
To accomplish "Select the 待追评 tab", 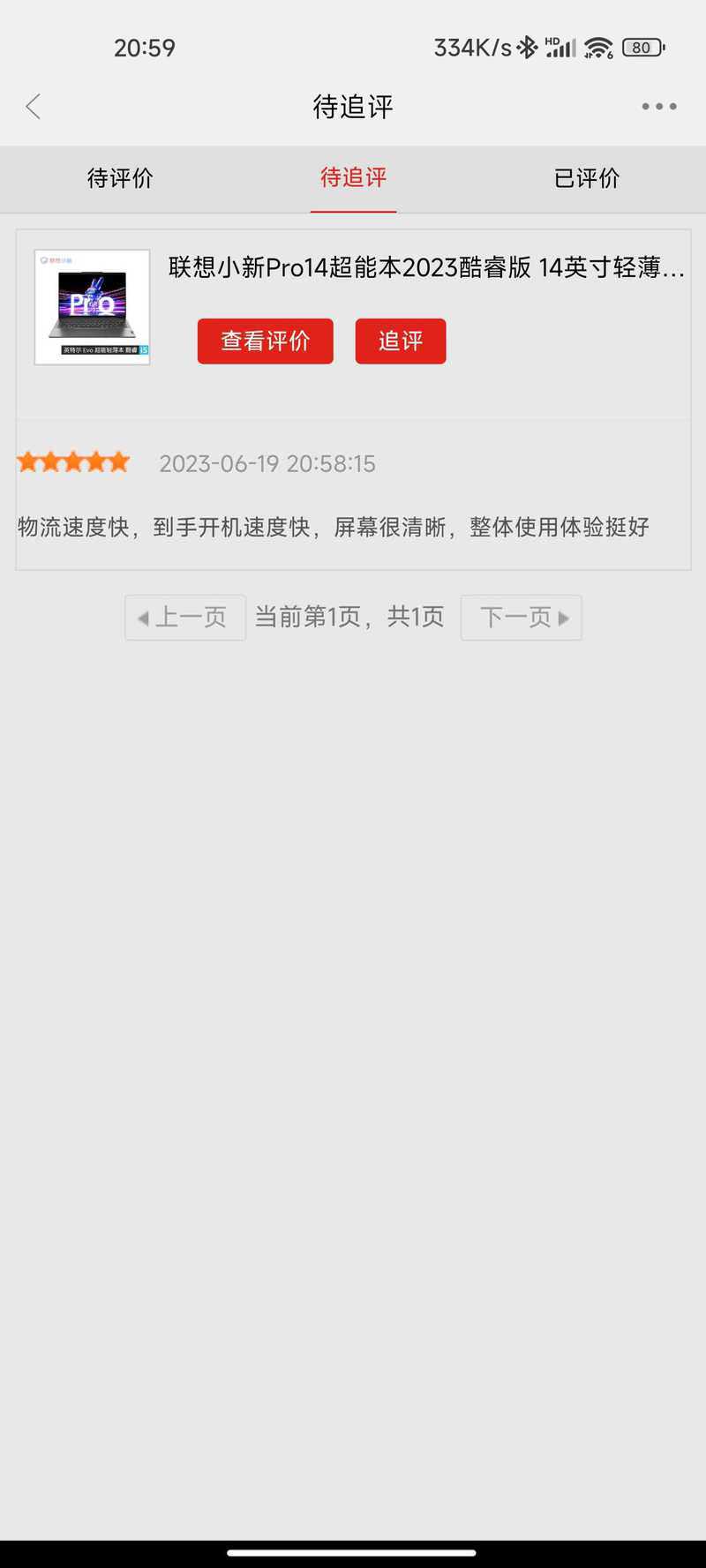I will (x=353, y=178).
